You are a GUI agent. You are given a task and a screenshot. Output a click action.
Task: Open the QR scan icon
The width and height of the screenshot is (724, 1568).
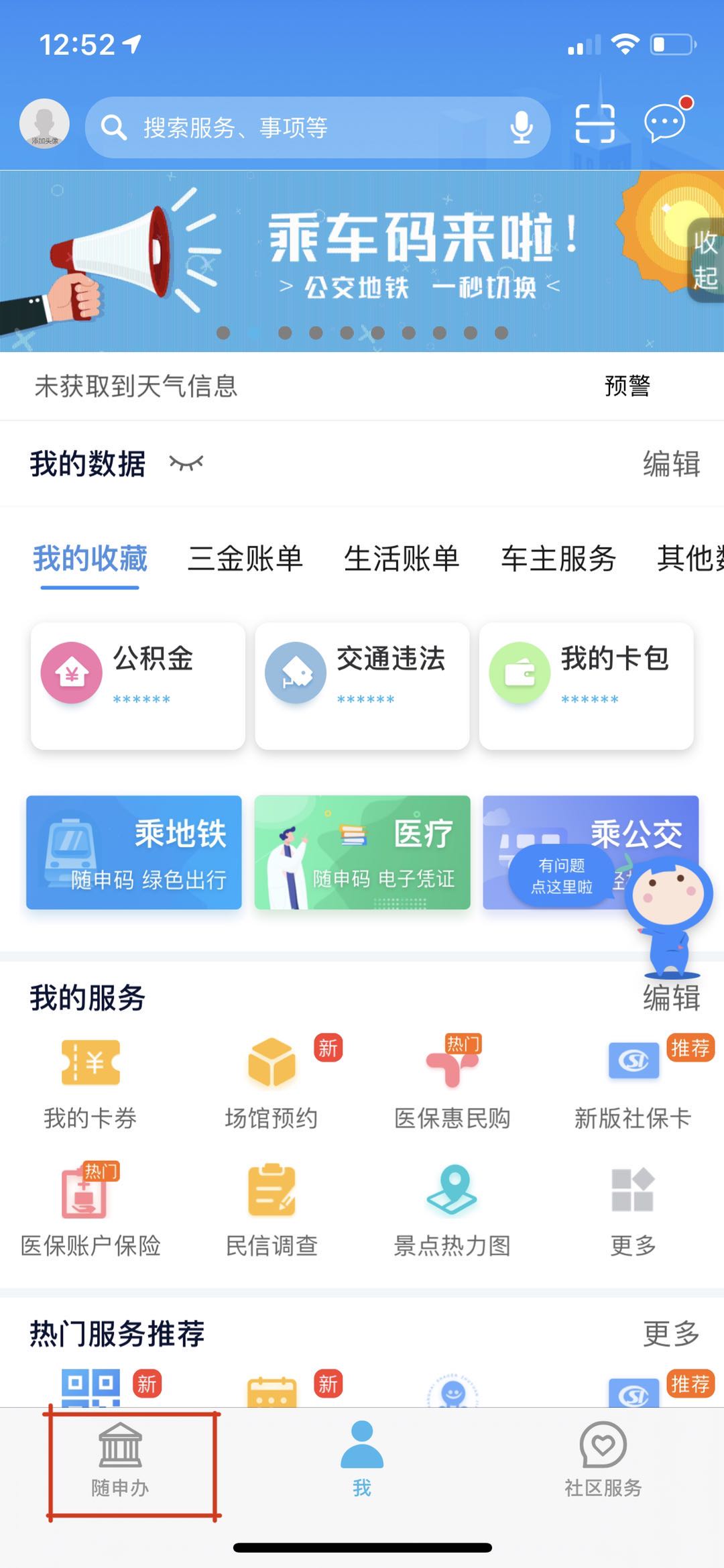click(x=595, y=125)
